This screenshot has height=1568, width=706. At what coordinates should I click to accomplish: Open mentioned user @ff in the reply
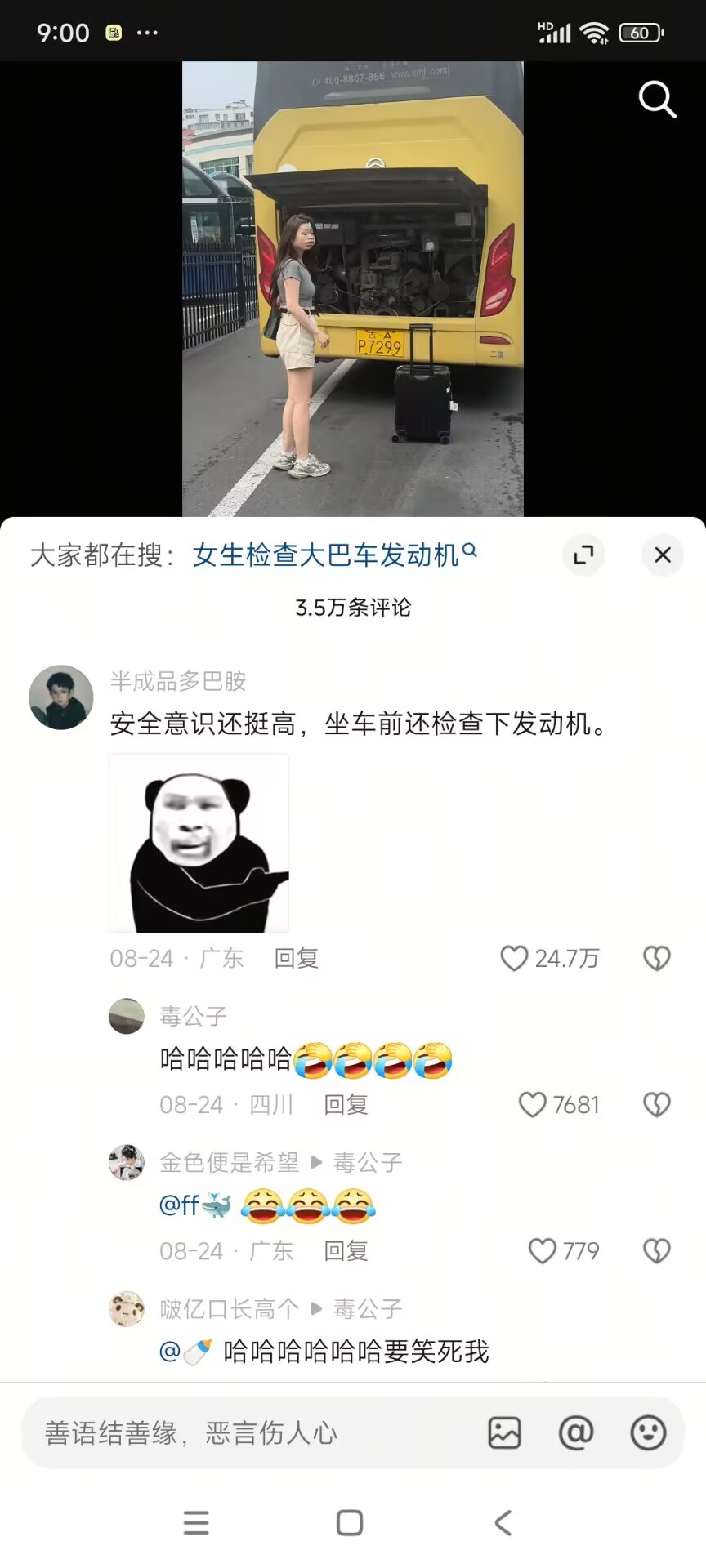coord(194,1205)
